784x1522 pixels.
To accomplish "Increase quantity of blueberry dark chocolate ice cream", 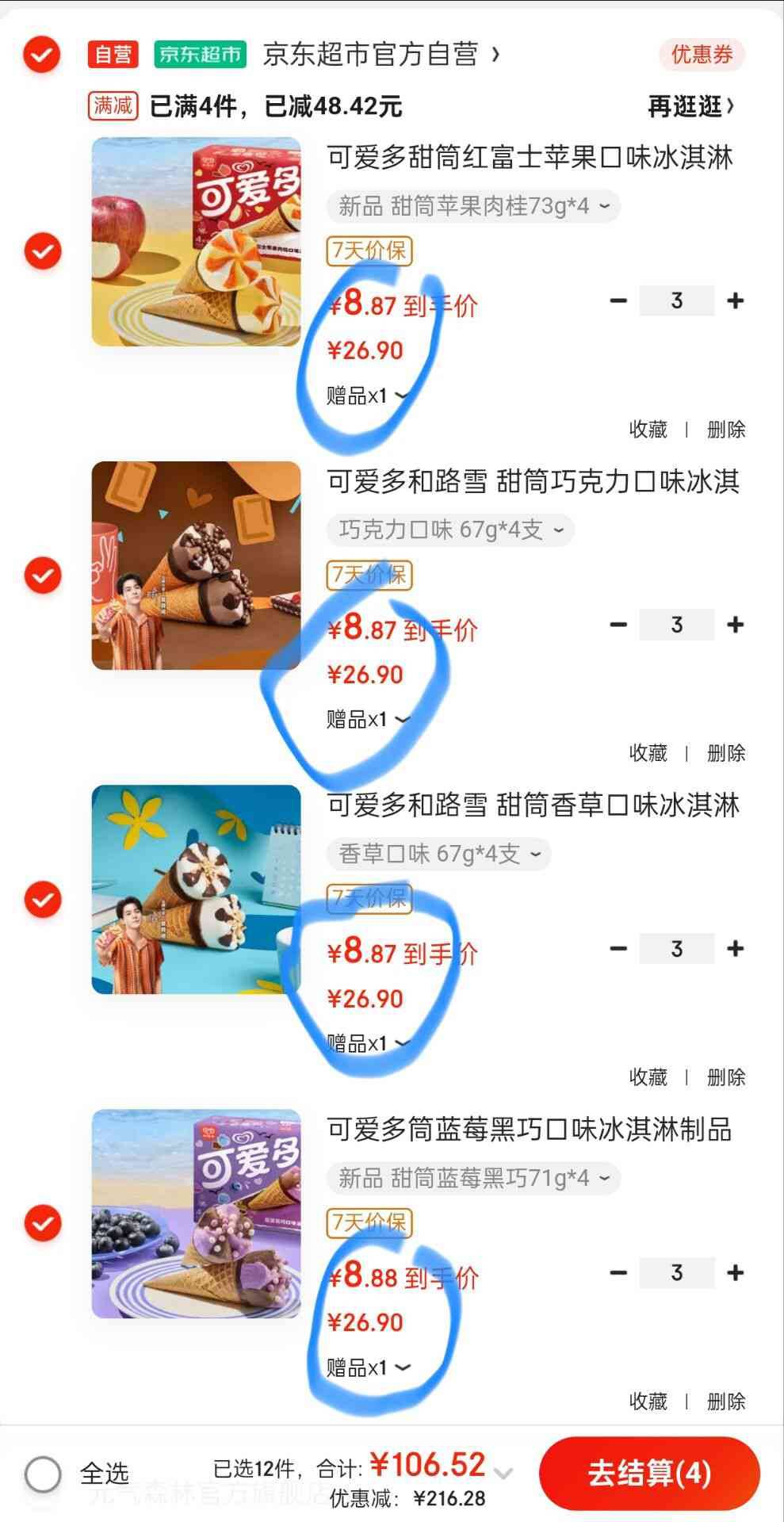I will tap(735, 1272).
